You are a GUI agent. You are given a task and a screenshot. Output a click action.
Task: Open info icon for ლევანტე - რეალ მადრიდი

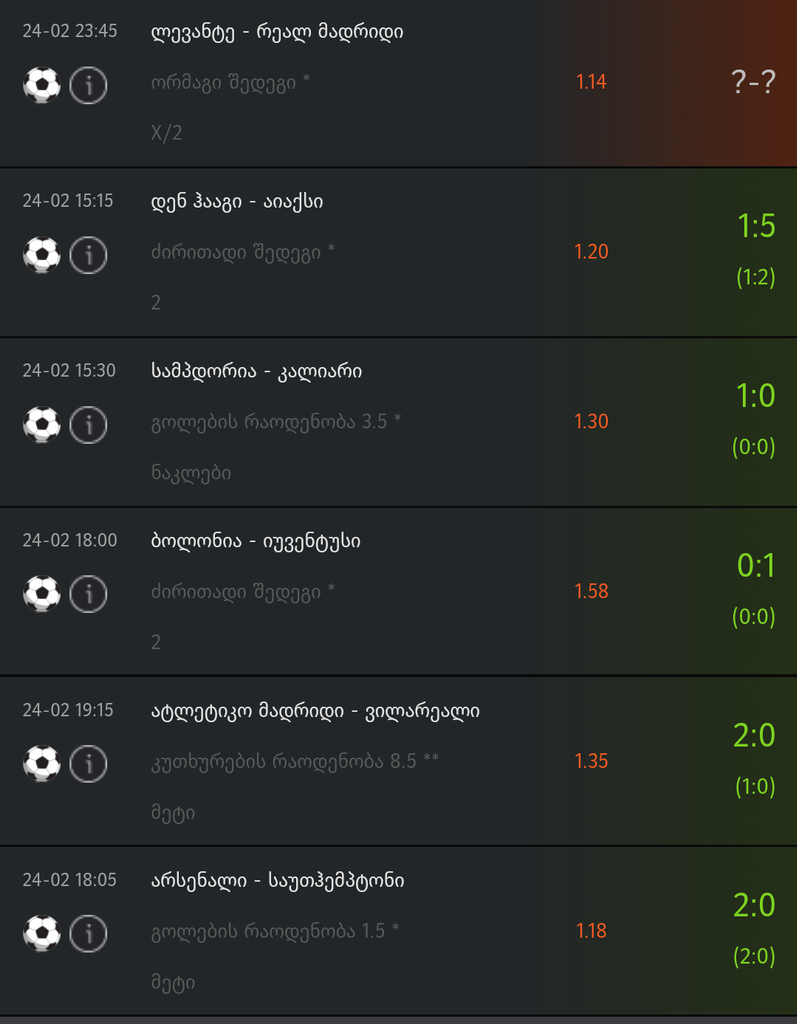89,85
